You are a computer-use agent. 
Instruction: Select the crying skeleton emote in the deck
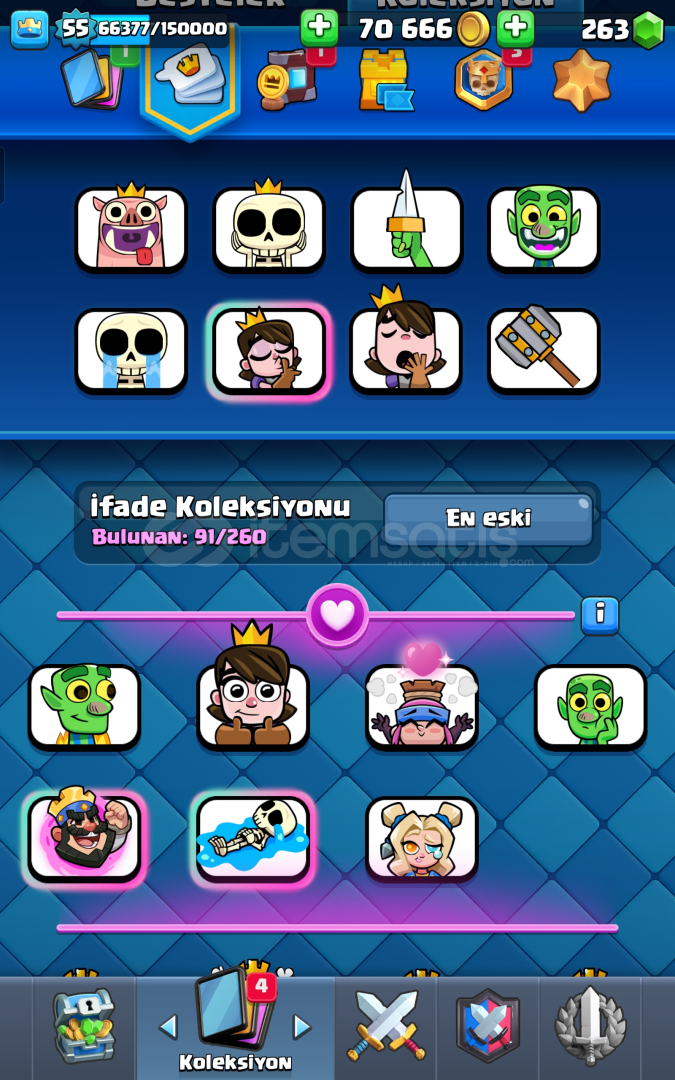[x=131, y=350]
